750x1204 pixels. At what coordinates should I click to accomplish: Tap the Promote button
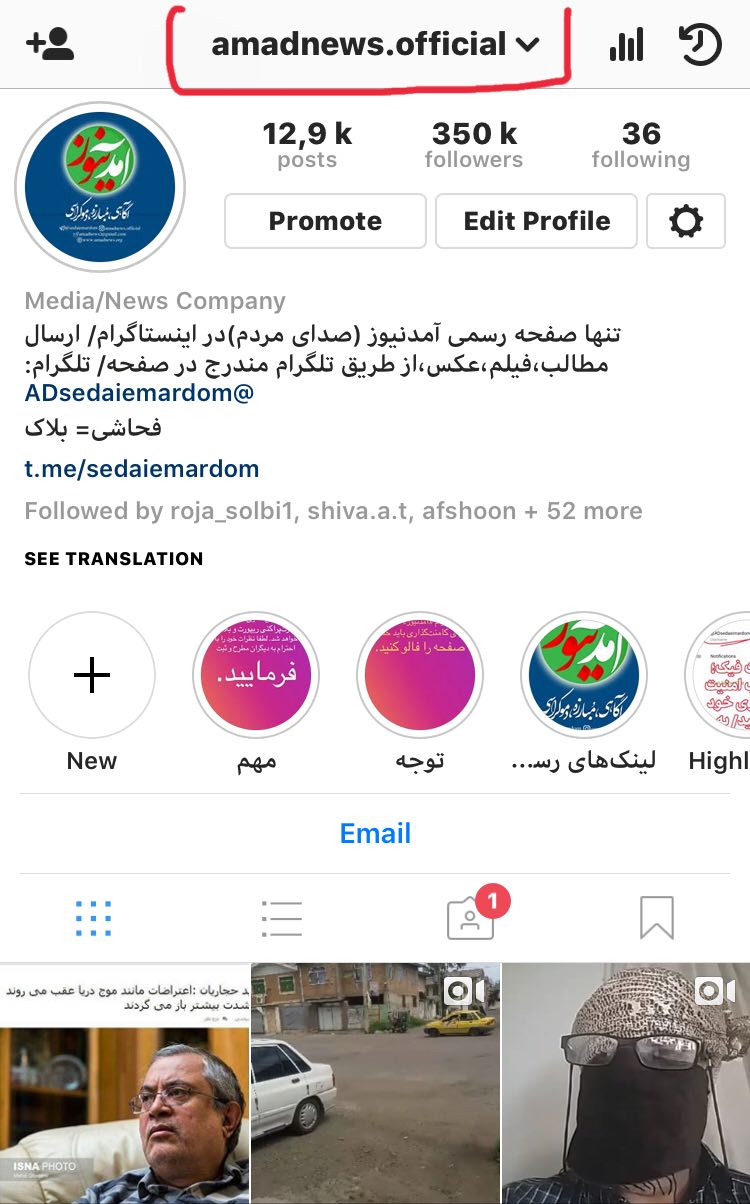325,221
